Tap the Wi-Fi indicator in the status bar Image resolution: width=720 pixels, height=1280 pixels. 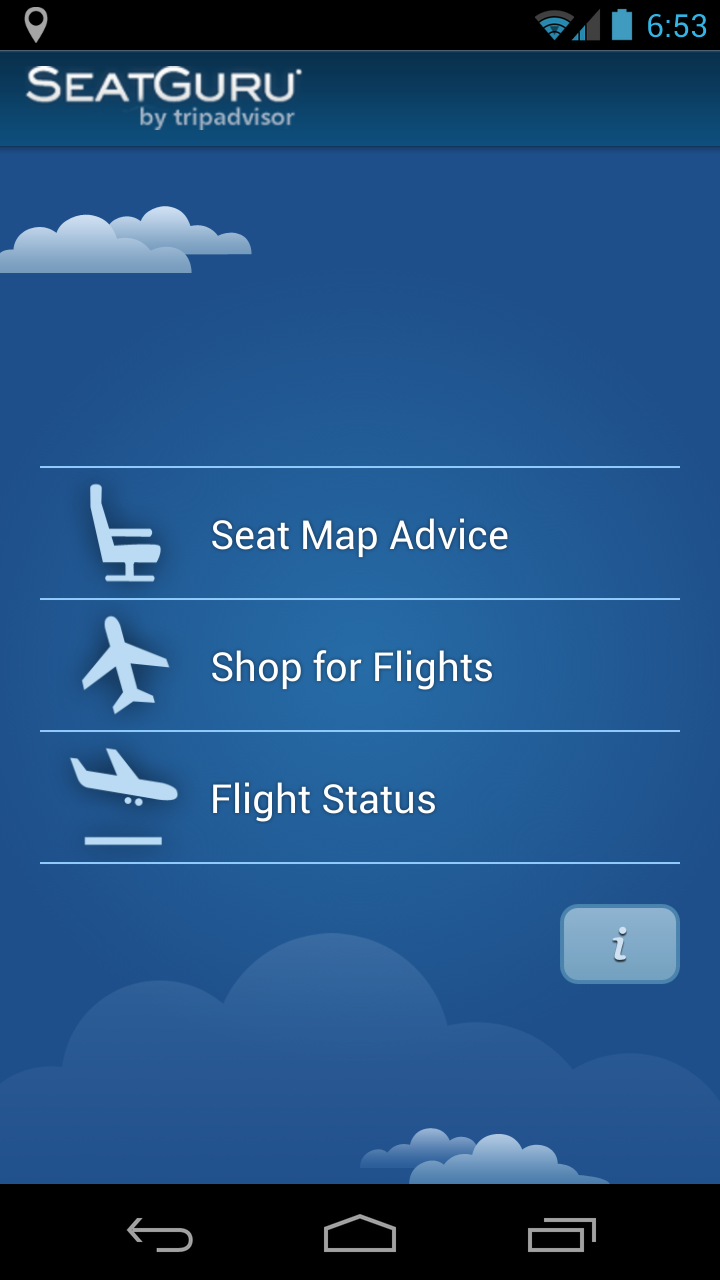(x=552, y=25)
